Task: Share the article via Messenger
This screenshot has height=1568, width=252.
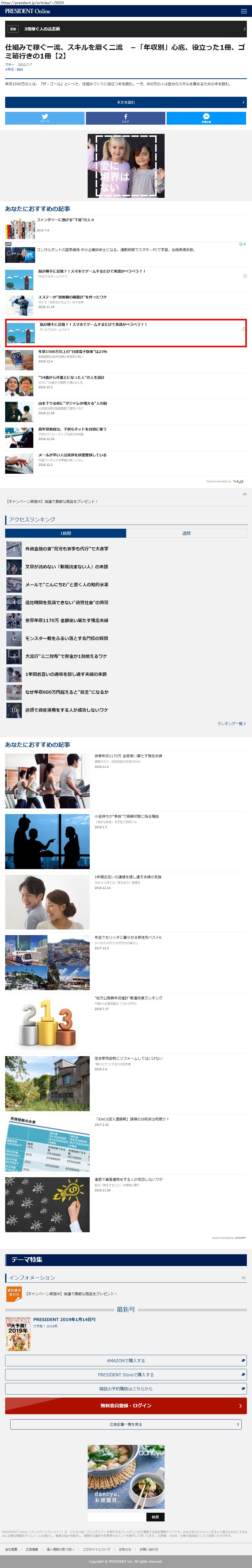Action: pos(206,118)
